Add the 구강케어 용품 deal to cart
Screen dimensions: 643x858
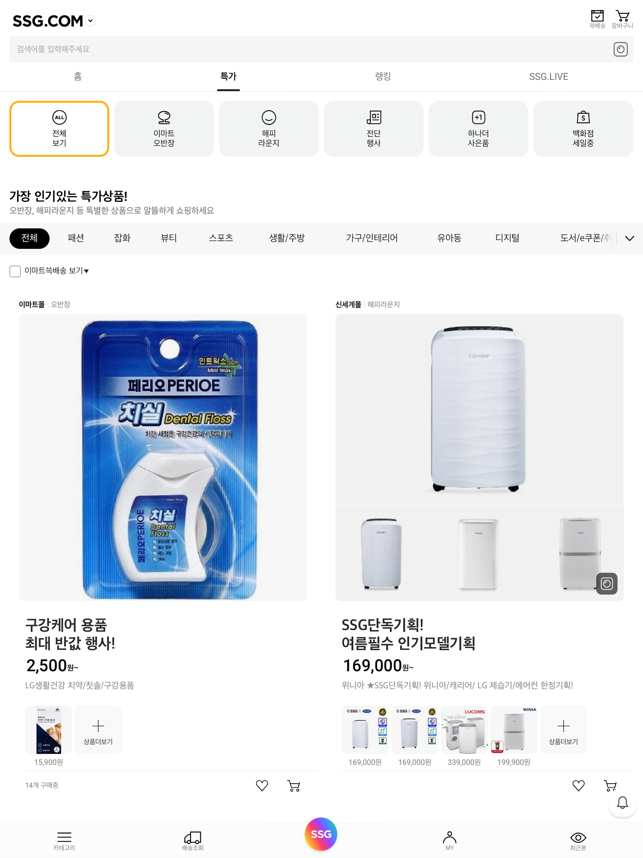pyautogui.click(x=293, y=786)
